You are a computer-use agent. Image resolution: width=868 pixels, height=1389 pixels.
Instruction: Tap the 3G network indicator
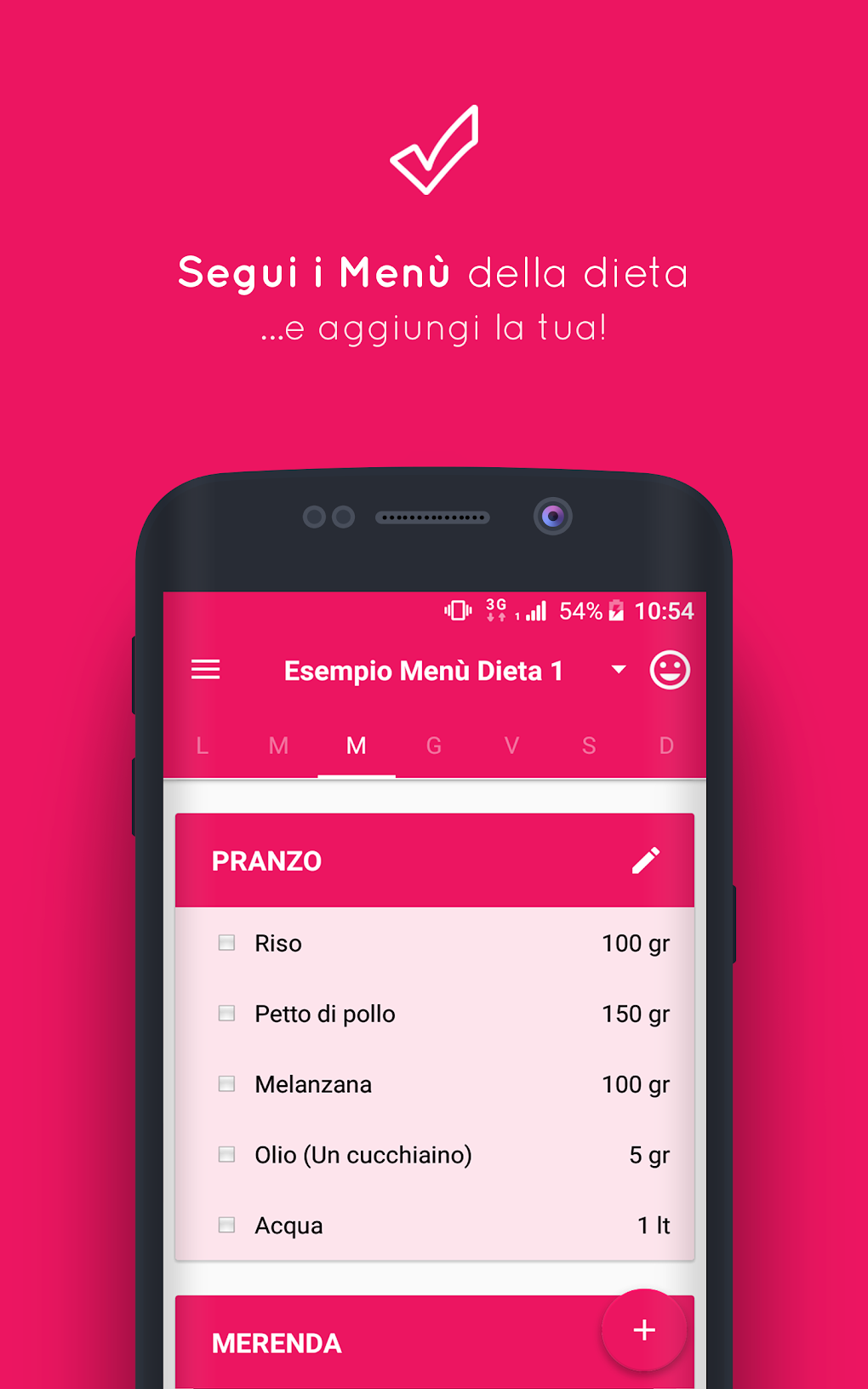point(496,610)
